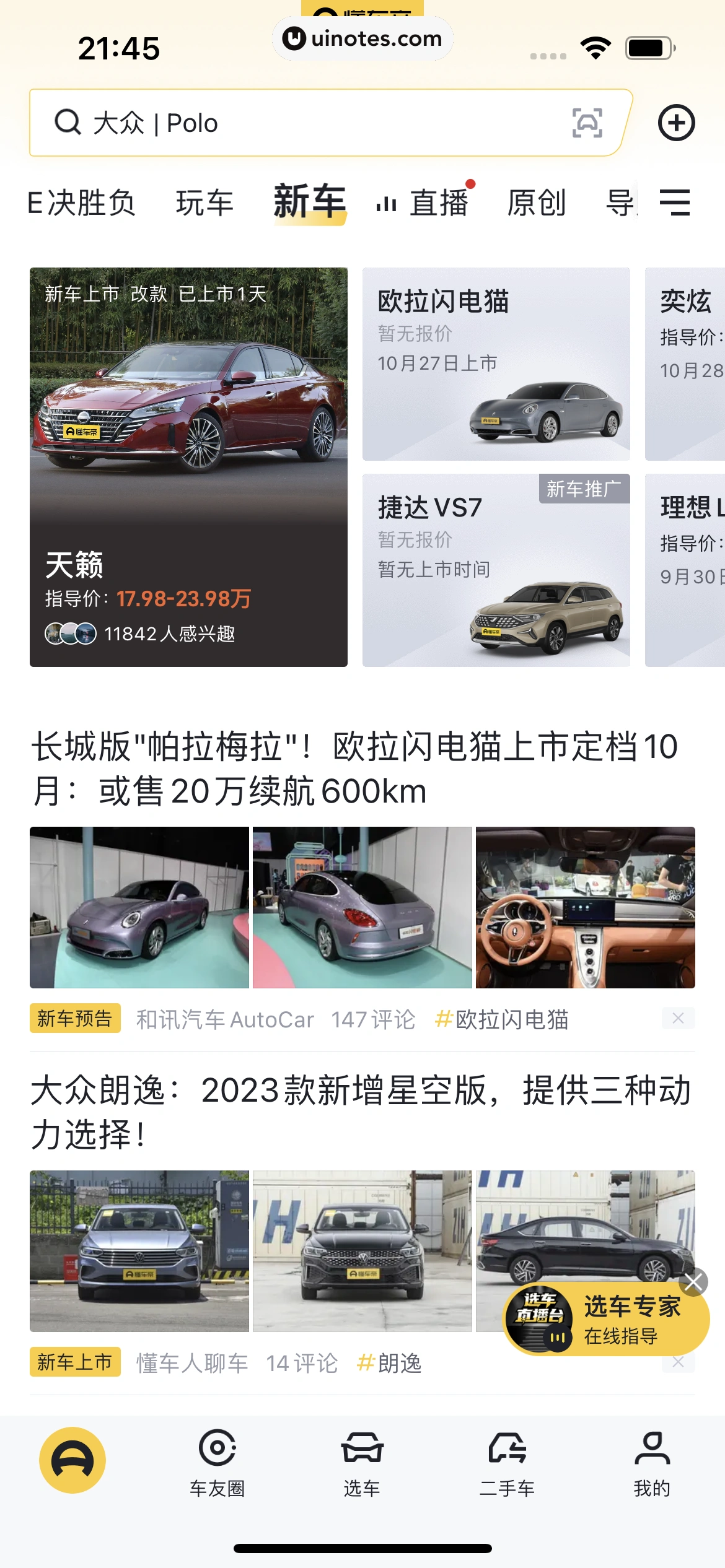Open the scan icon in search bar
The image size is (725, 1568).
(586, 123)
